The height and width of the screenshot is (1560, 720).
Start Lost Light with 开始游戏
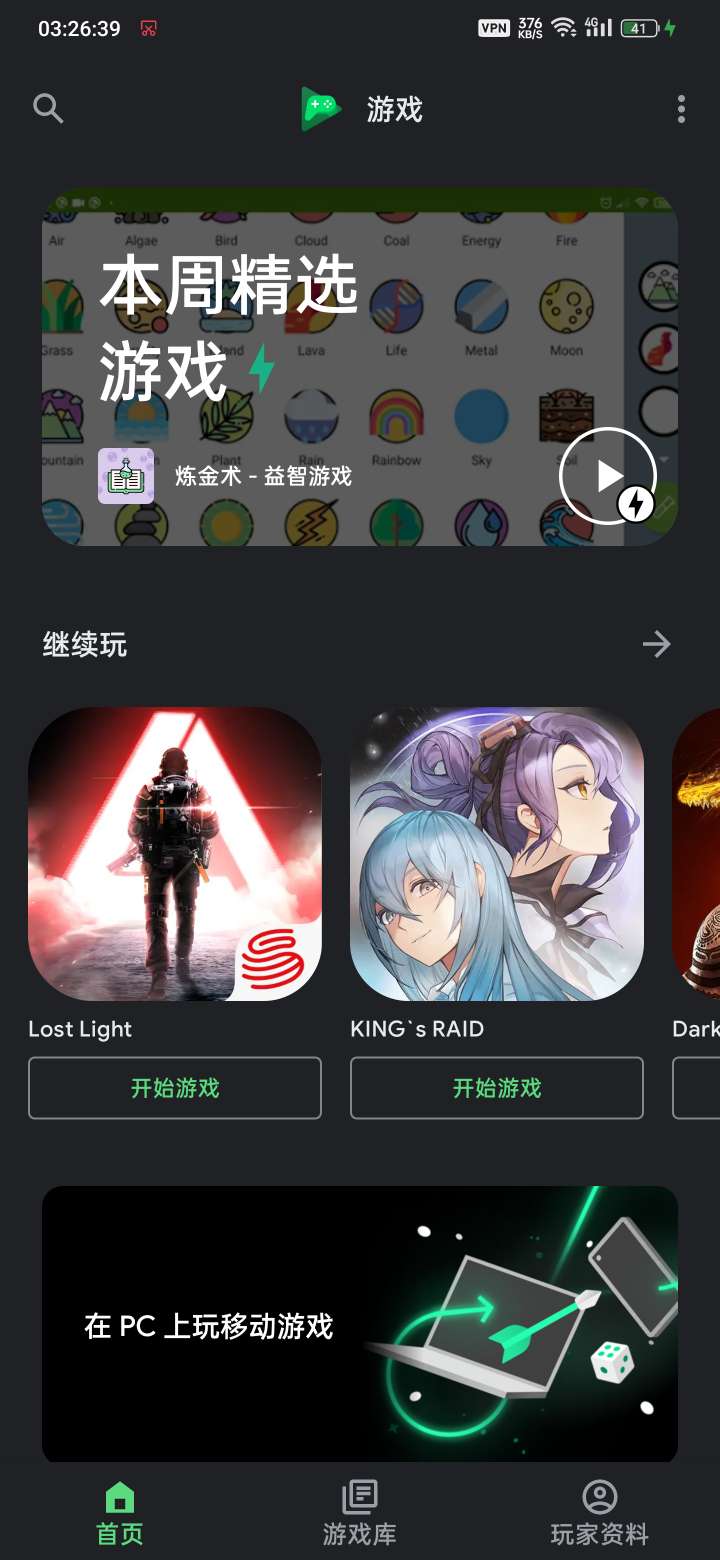(175, 1088)
